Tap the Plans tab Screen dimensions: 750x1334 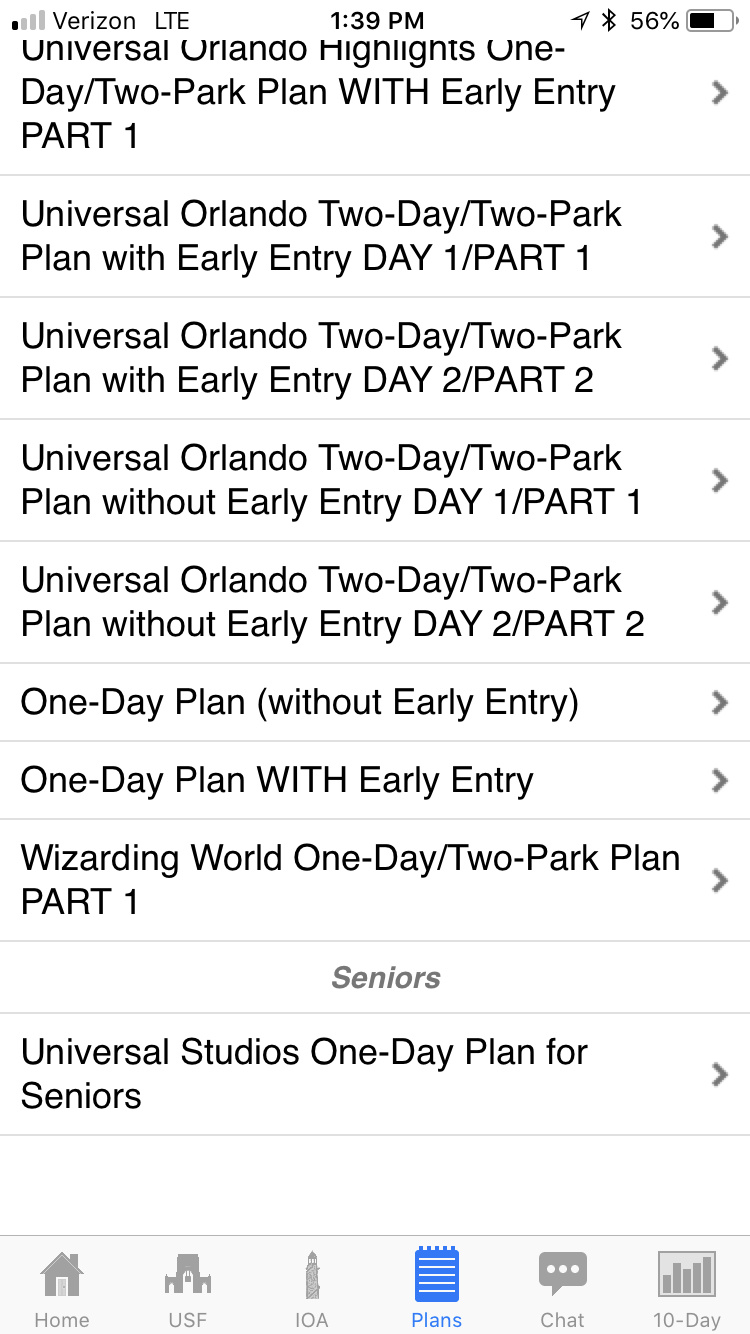click(x=437, y=1288)
